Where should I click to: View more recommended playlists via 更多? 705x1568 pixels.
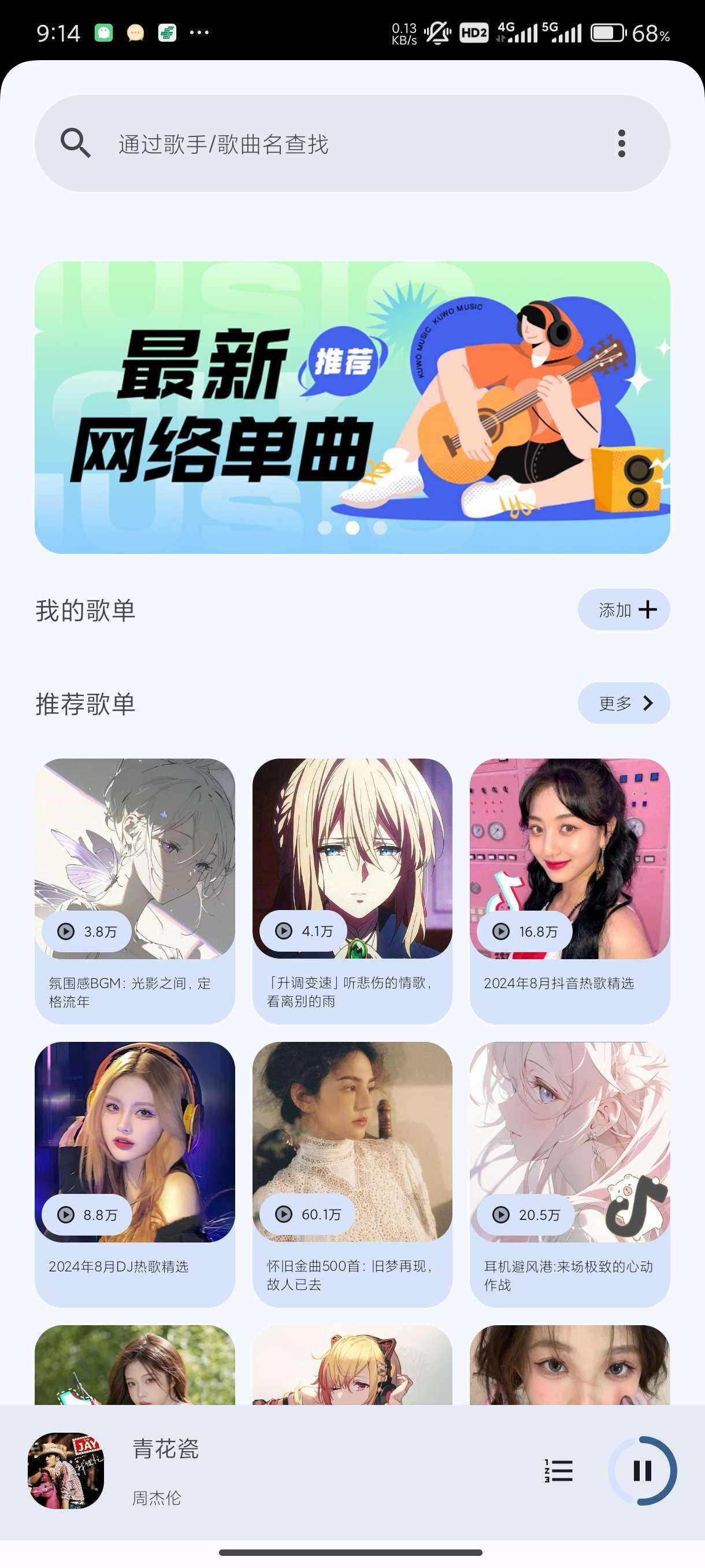(624, 703)
